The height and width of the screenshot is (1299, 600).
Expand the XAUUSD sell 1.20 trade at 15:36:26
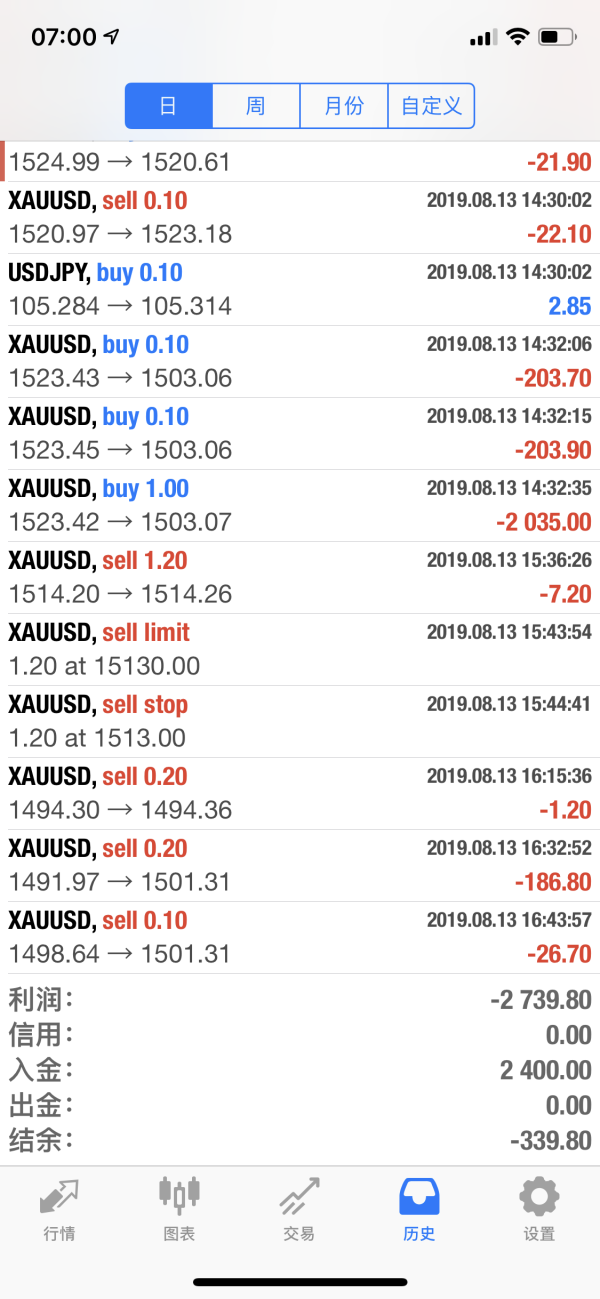click(300, 578)
